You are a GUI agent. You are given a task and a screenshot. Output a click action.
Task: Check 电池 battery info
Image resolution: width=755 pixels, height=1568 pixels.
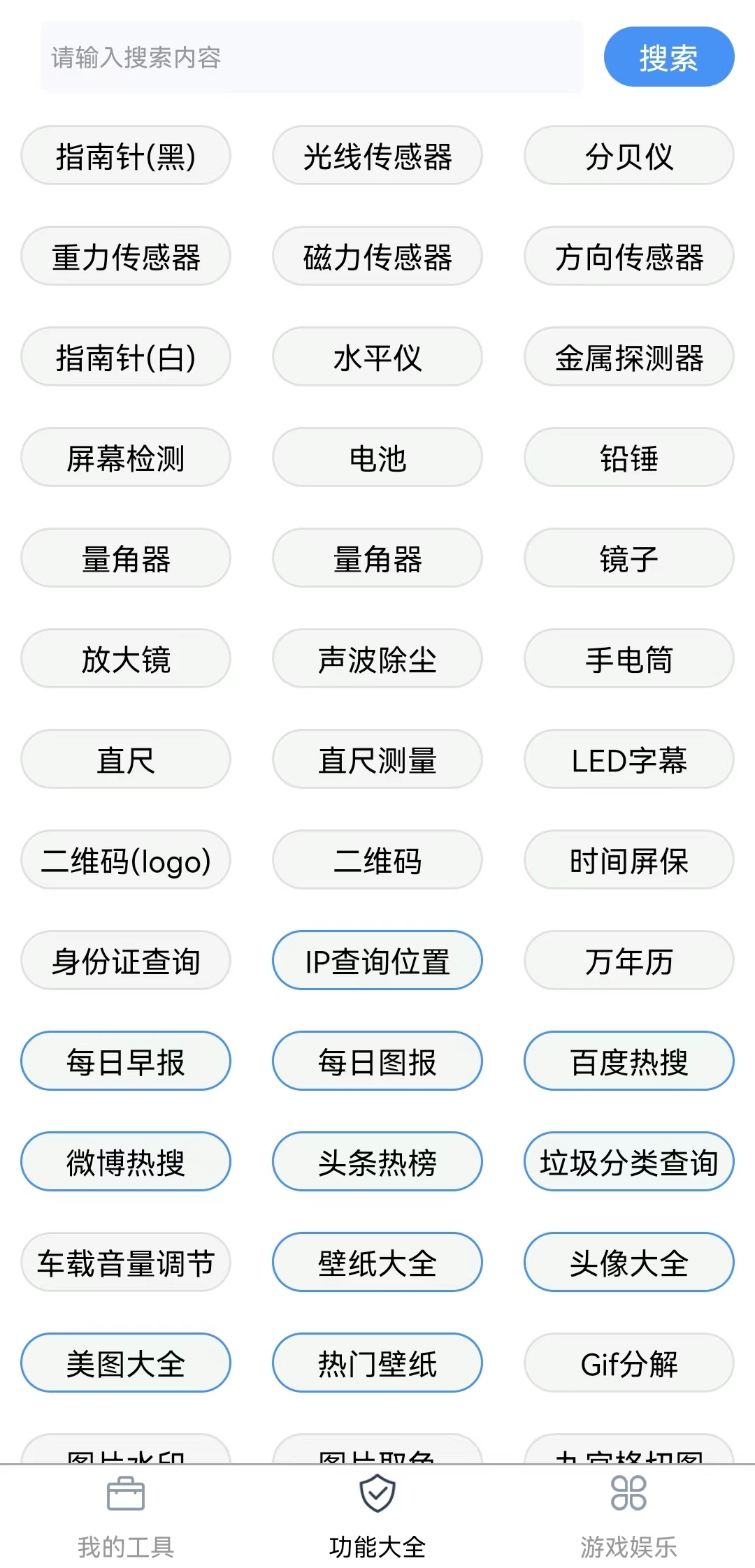377,458
